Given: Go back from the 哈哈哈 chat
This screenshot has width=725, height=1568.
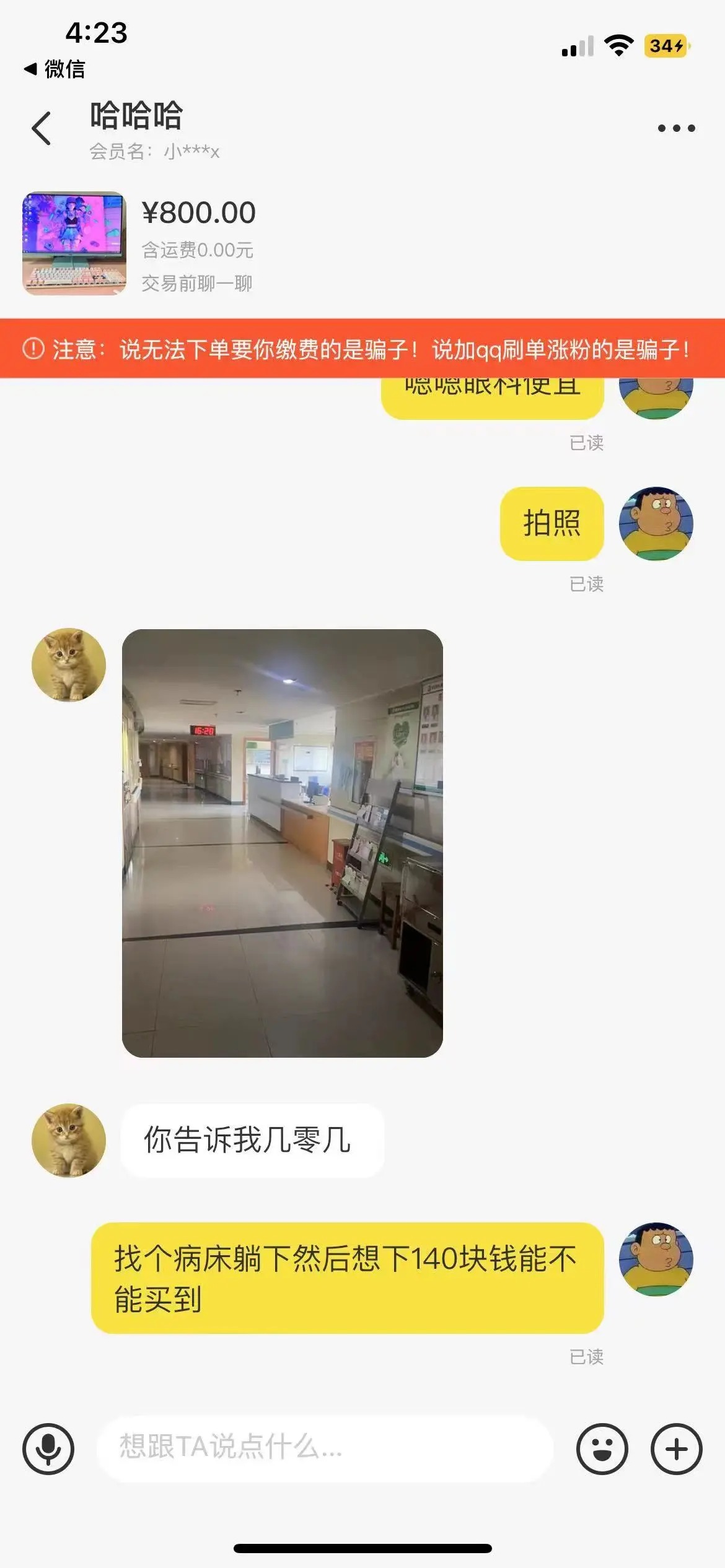Looking at the screenshot, I should point(42,128).
